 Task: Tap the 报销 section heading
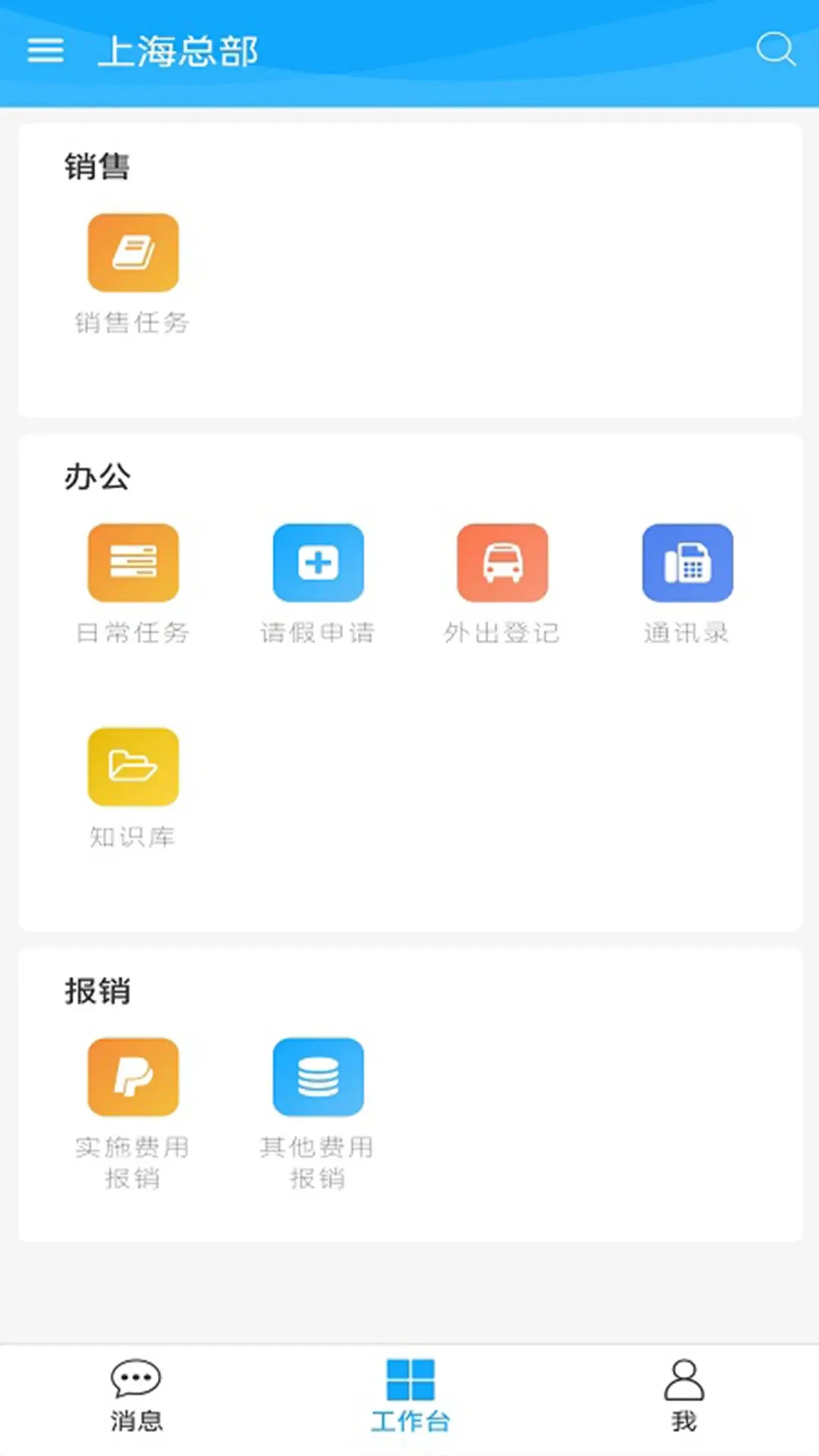[x=96, y=991]
